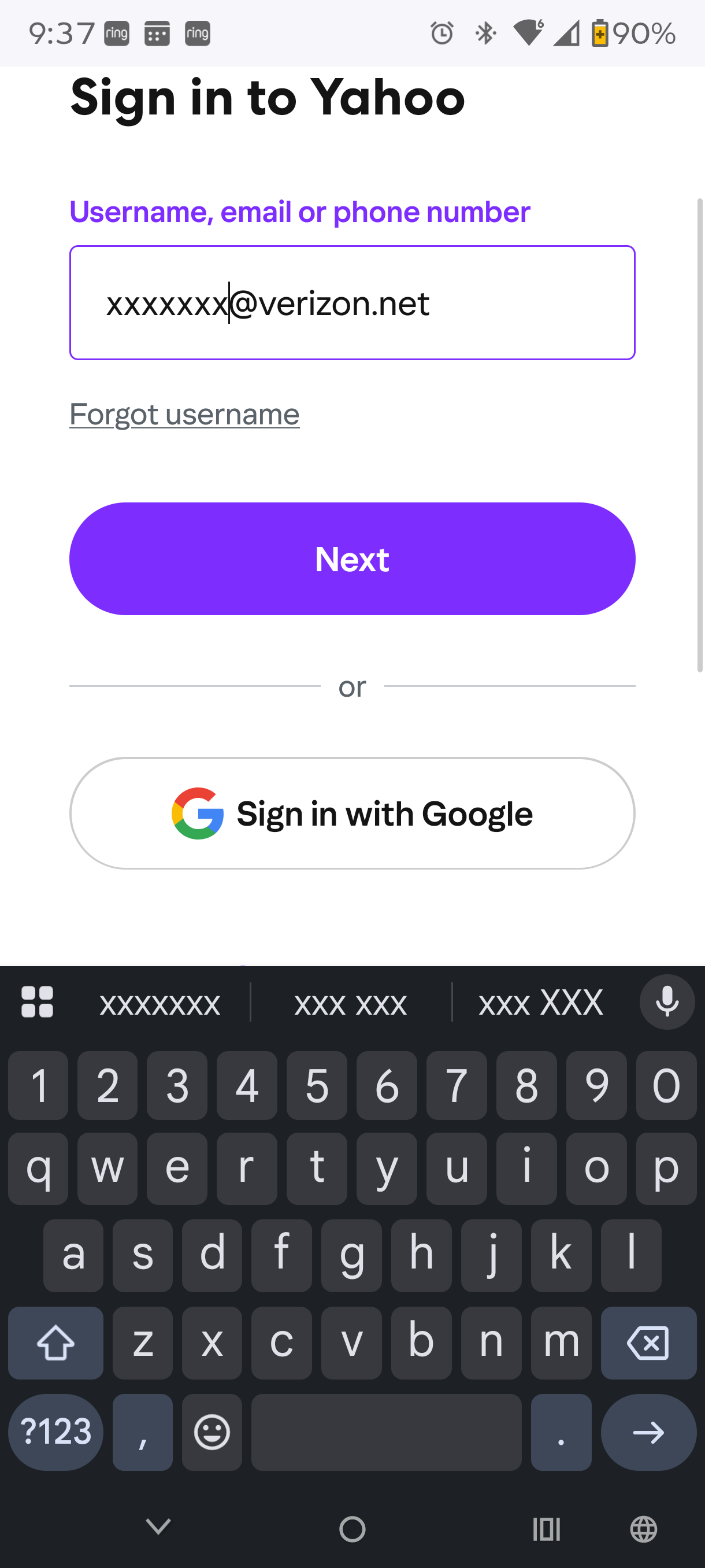The height and width of the screenshot is (1568, 705).
Task: Hit the backspace key on the keyboard
Action: click(x=648, y=1343)
